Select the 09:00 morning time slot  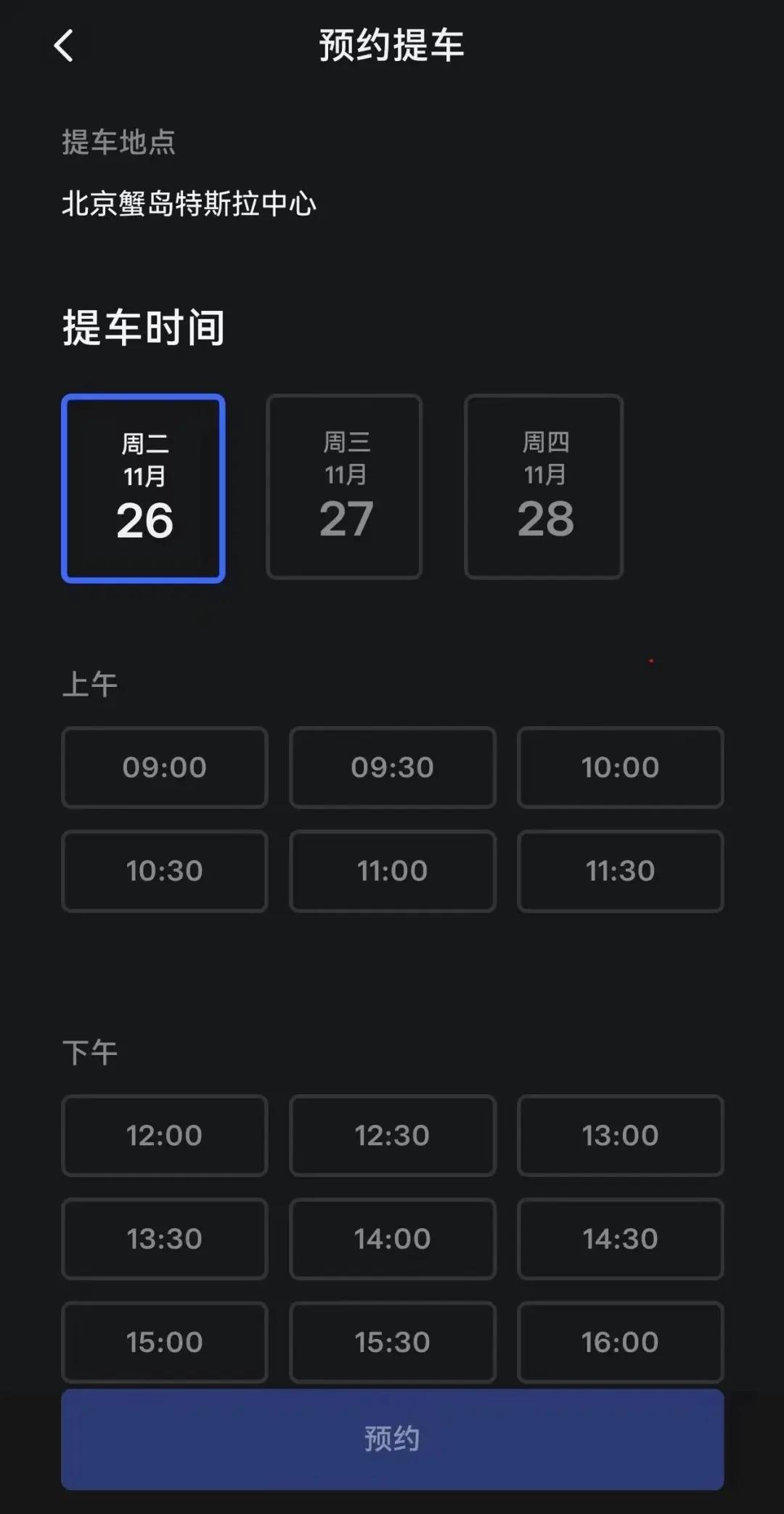coord(165,768)
